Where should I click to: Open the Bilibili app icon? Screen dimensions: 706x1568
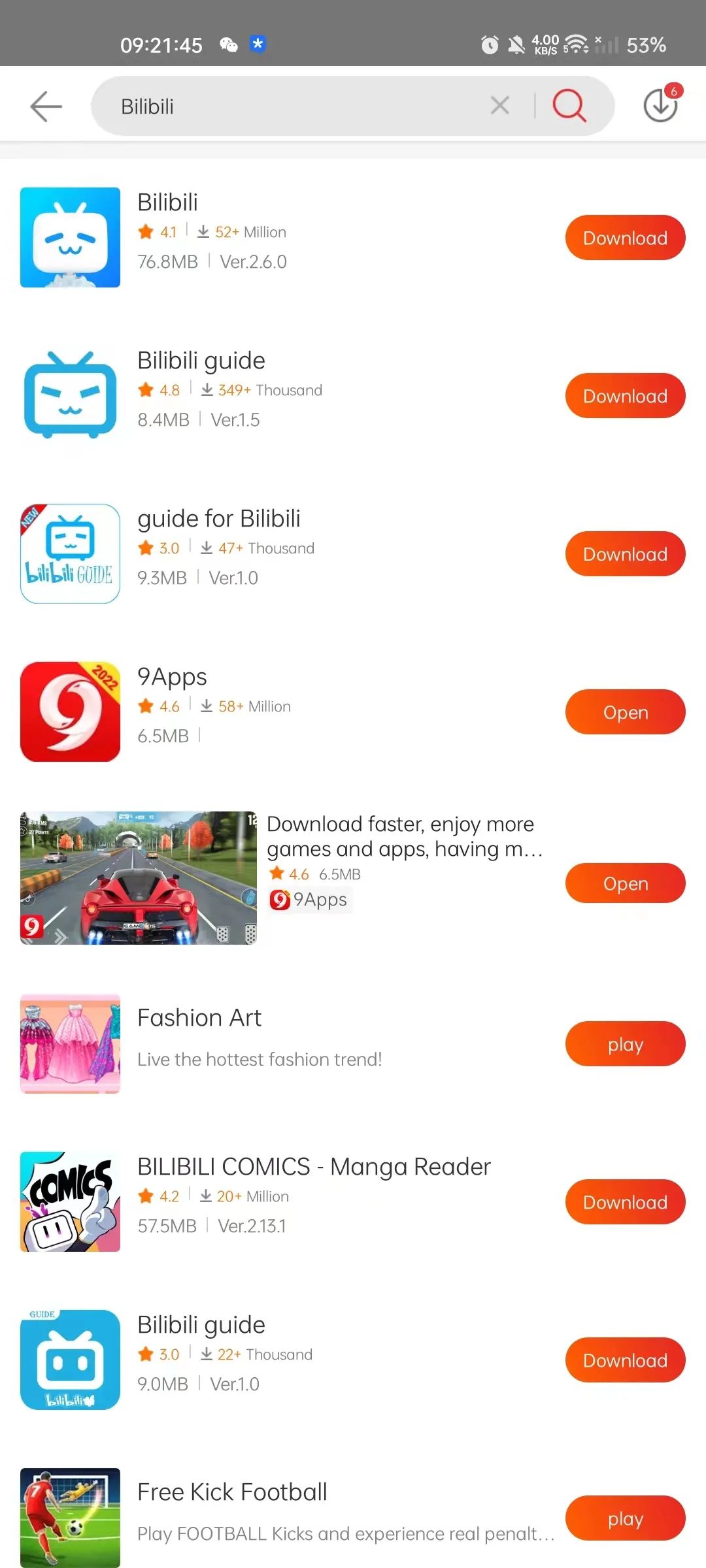[x=70, y=237]
